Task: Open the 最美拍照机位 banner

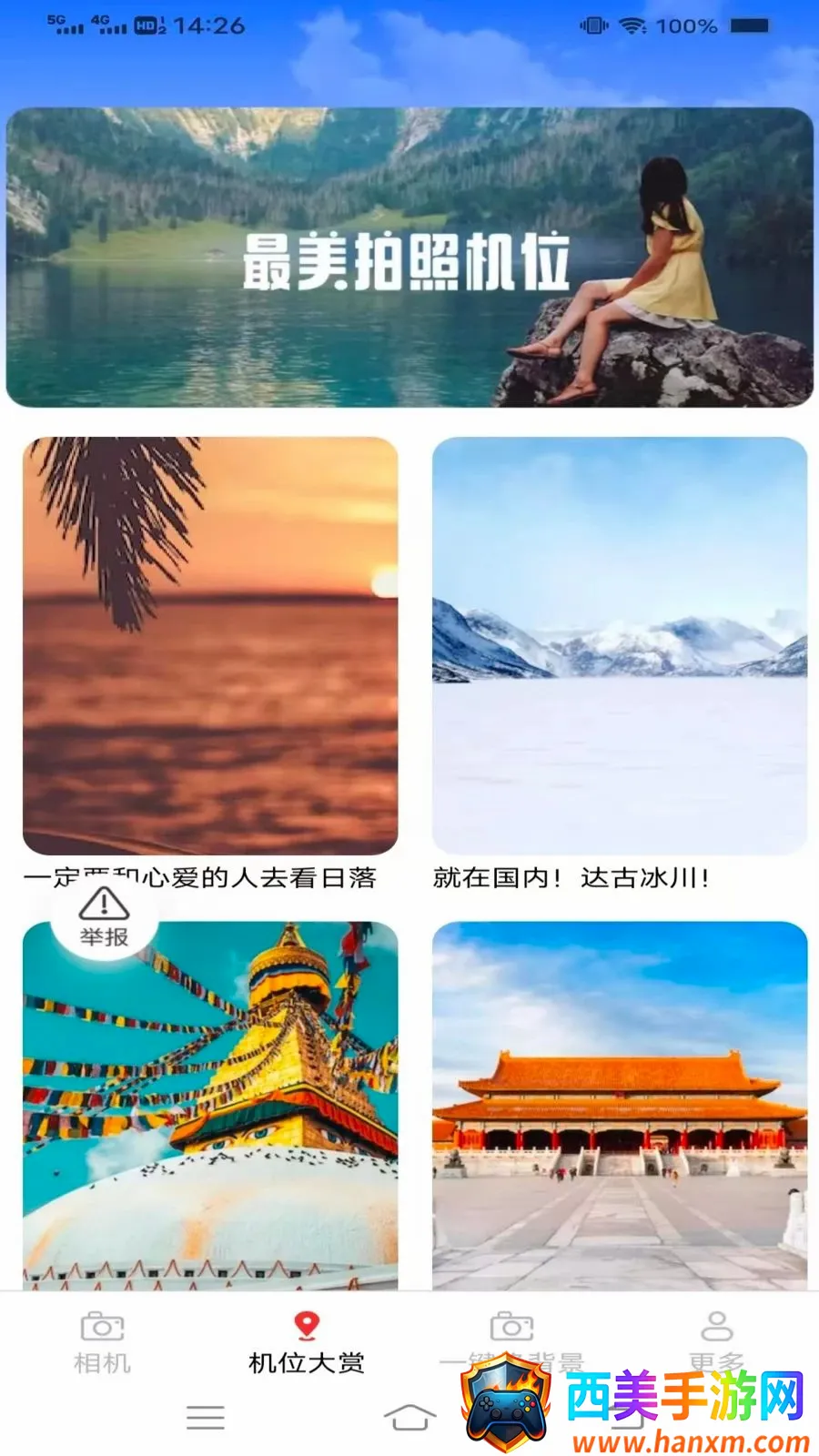Action: click(x=409, y=258)
